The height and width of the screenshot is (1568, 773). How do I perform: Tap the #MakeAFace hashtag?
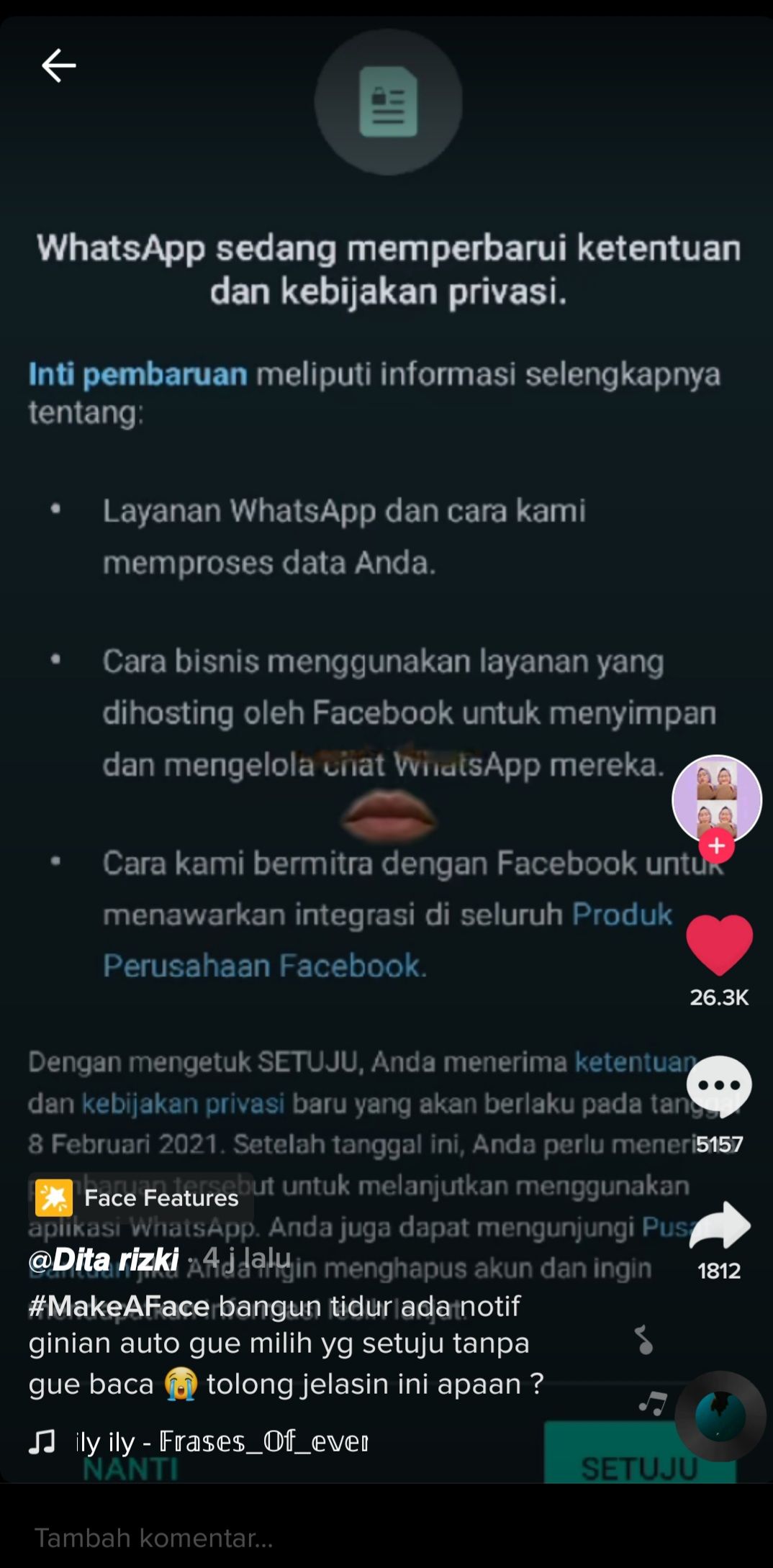(119, 1306)
